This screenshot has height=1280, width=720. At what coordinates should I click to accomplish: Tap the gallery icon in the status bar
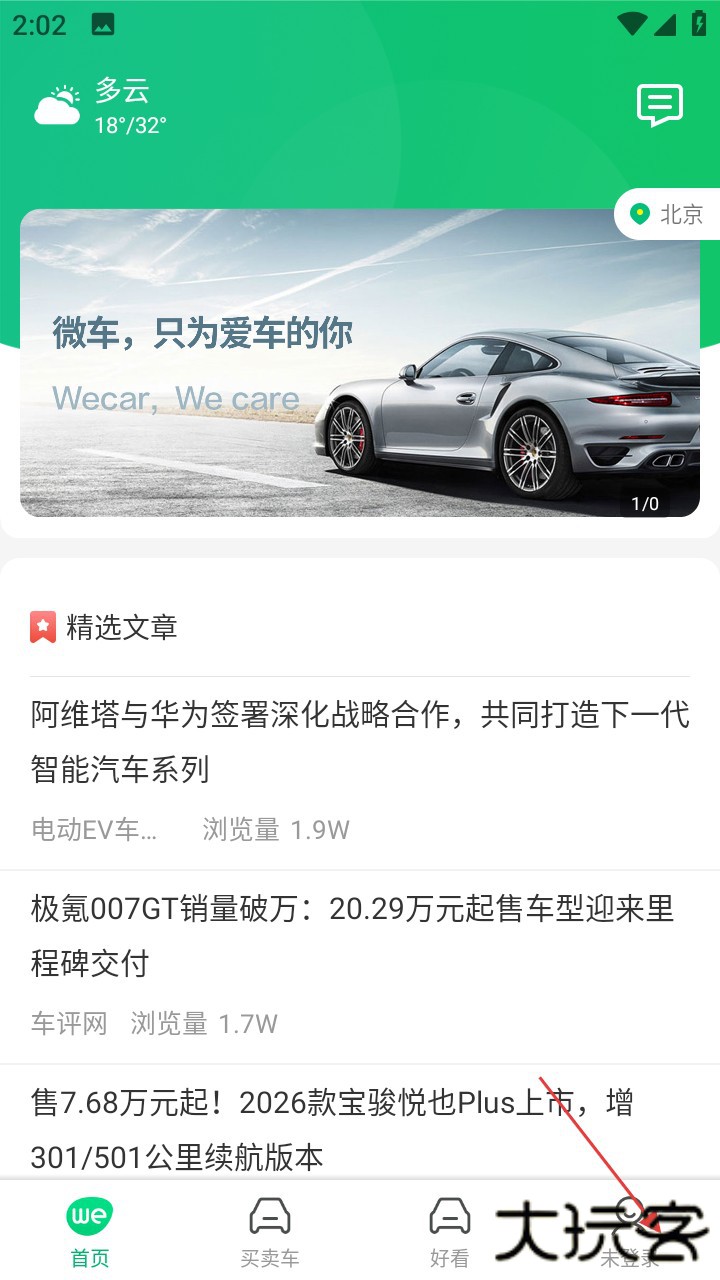(103, 24)
